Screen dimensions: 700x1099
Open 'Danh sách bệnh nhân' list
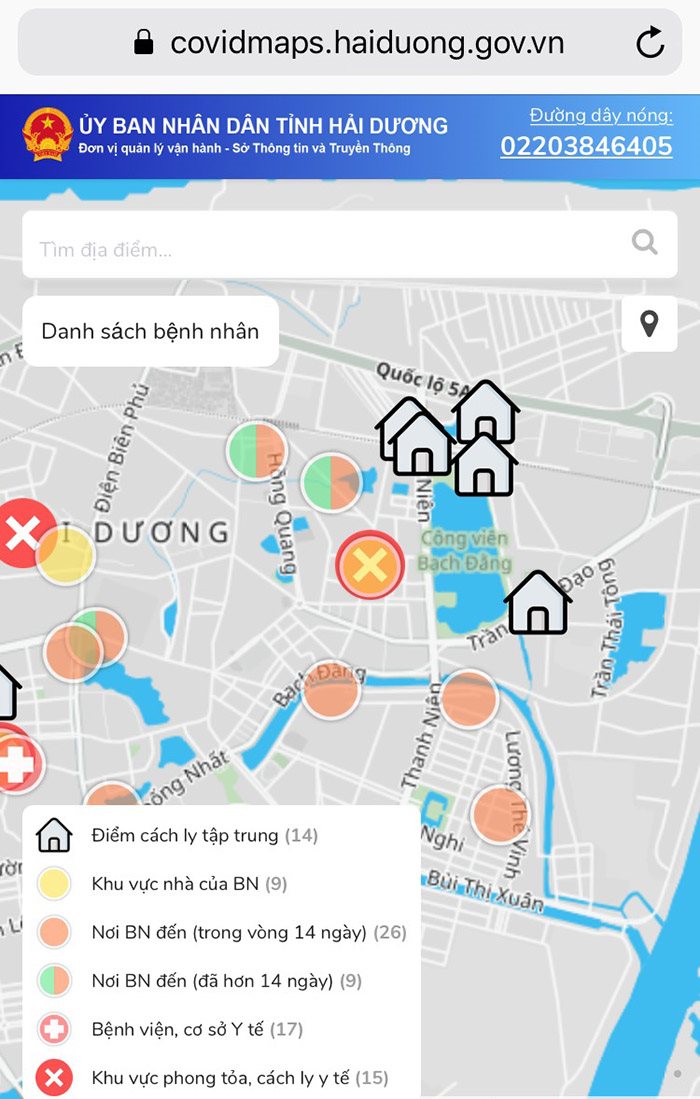click(150, 331)
